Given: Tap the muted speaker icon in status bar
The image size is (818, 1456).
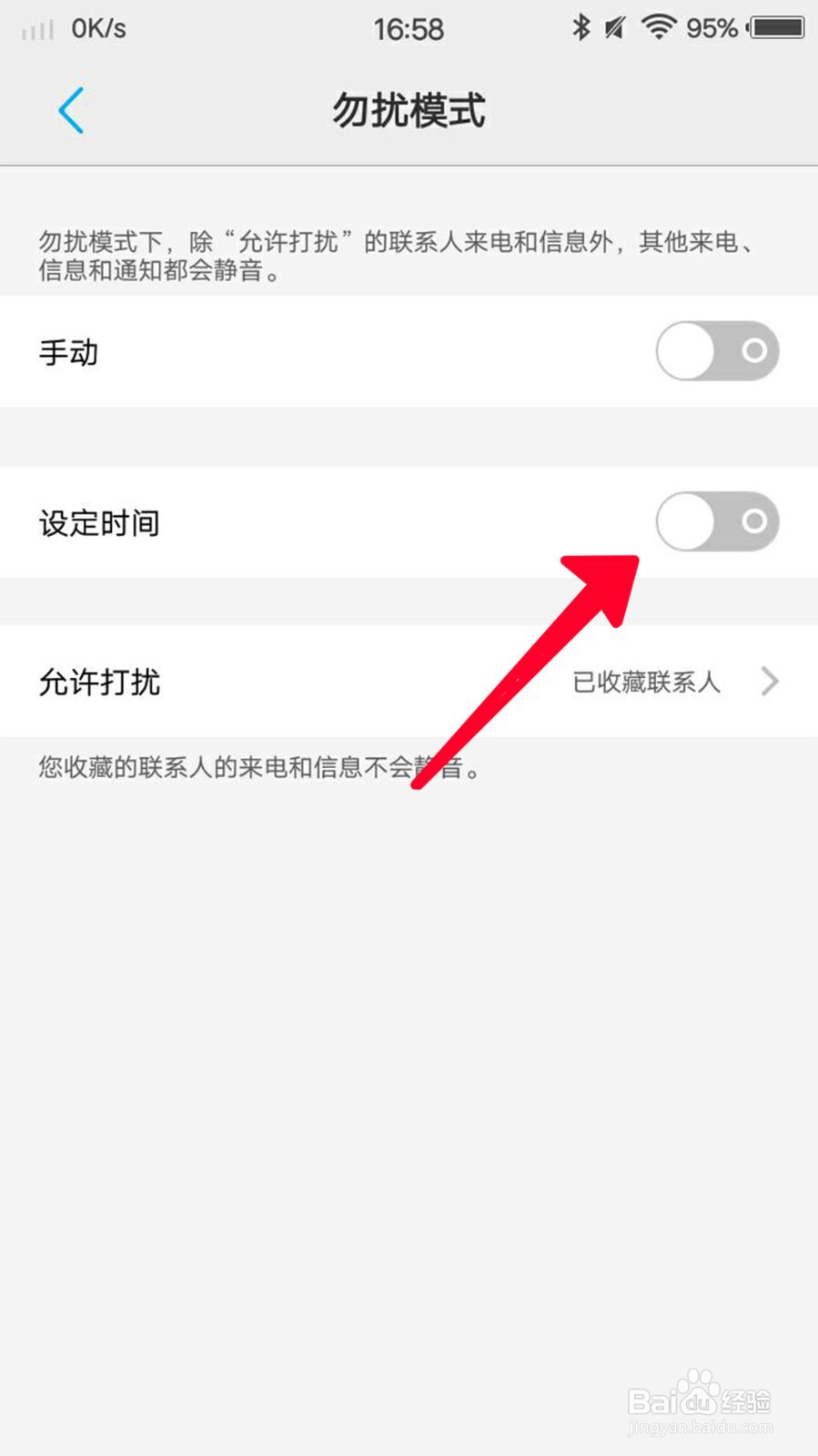Looking at the screenshot, I should point(615,28).
